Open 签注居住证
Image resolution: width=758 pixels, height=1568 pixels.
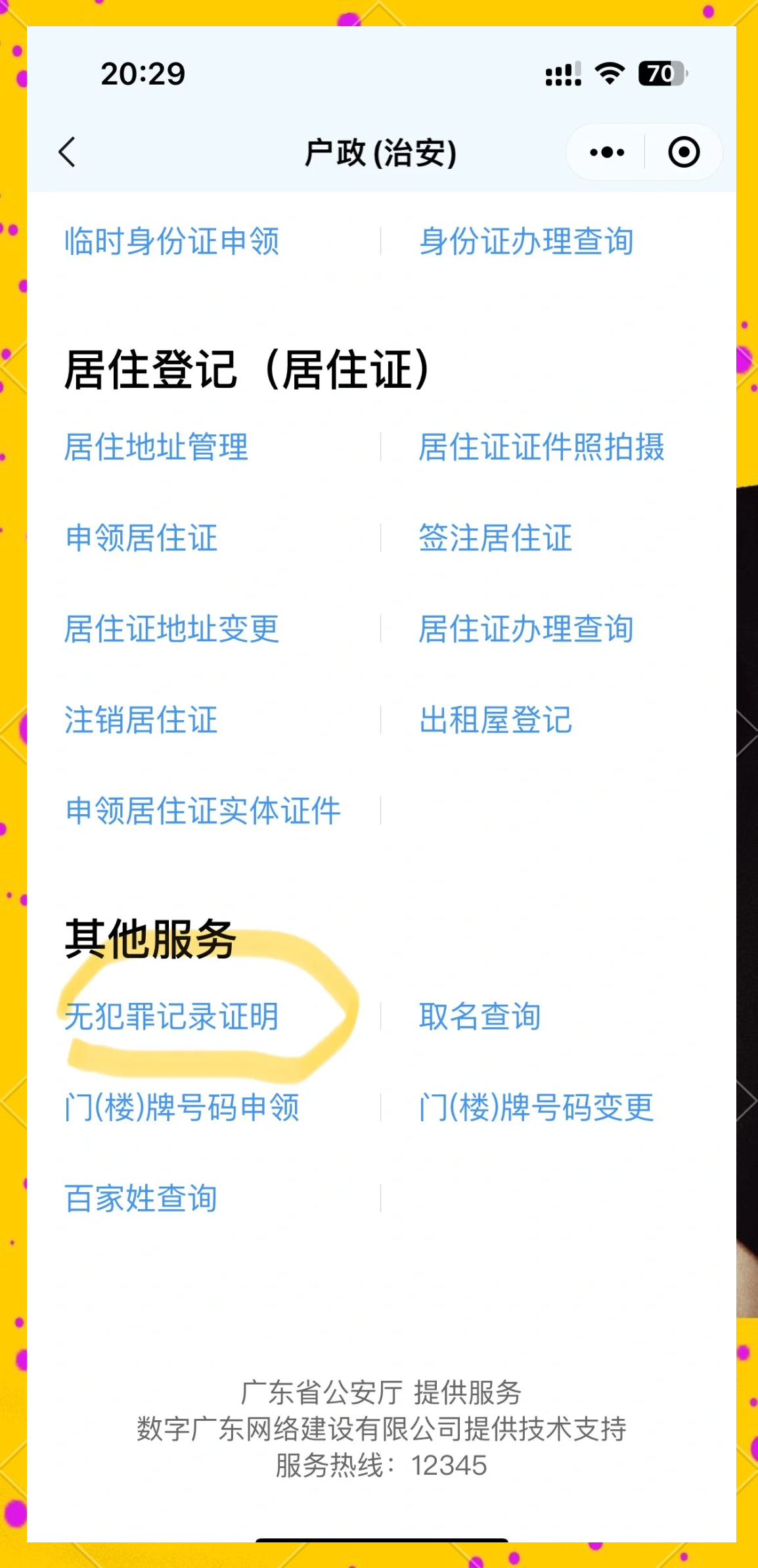495,538
